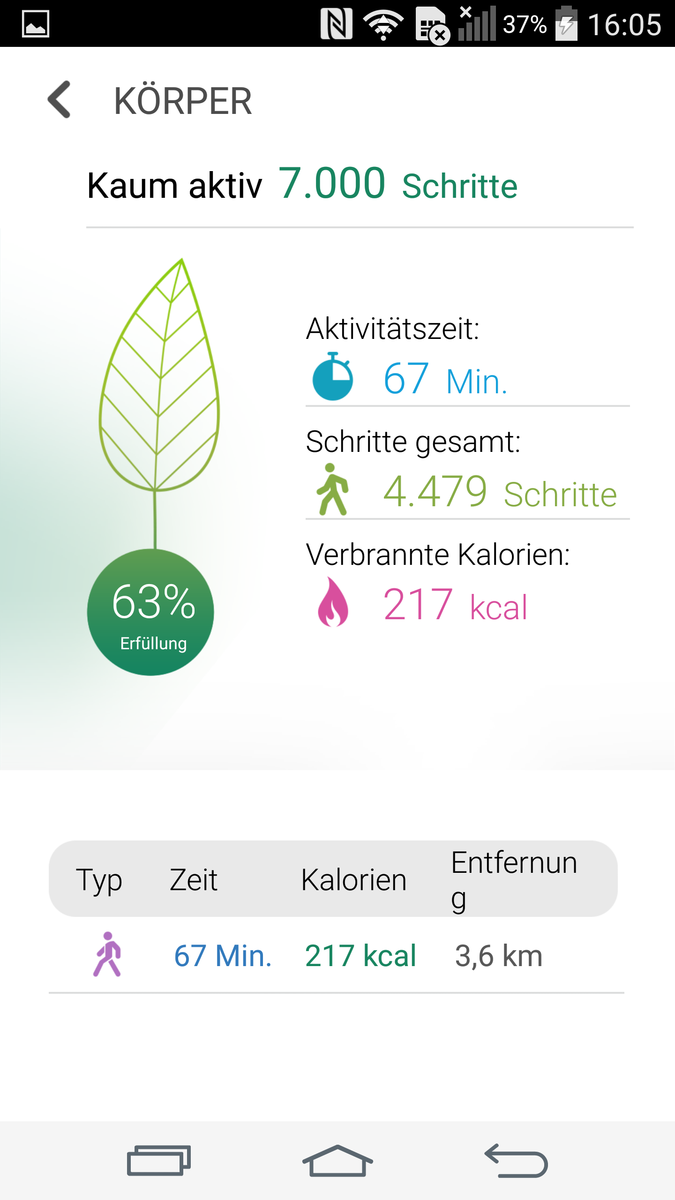Open the walking activity row with 67 Min.

point(336,956)
